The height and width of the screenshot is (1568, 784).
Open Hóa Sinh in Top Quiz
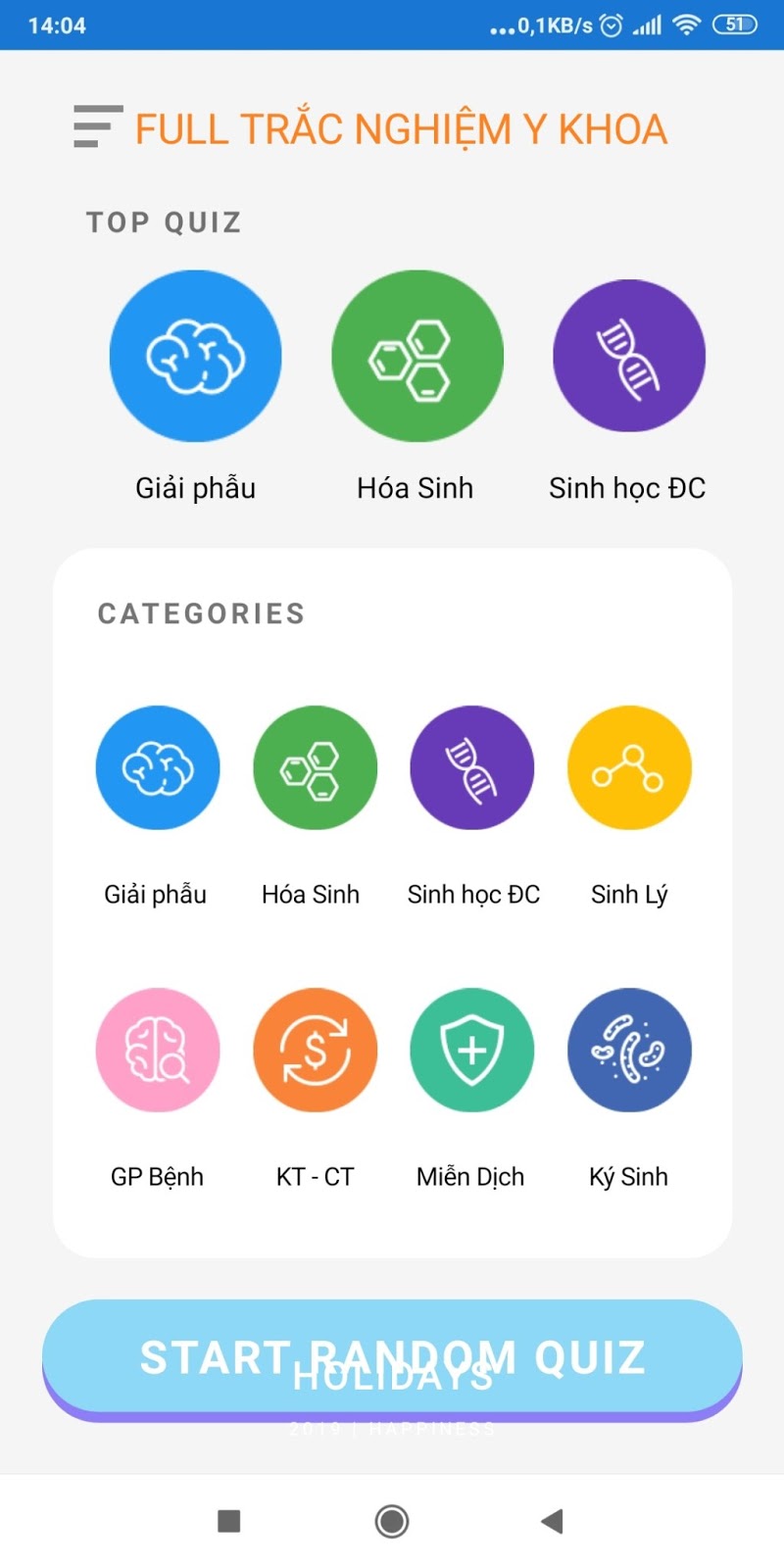416,357
